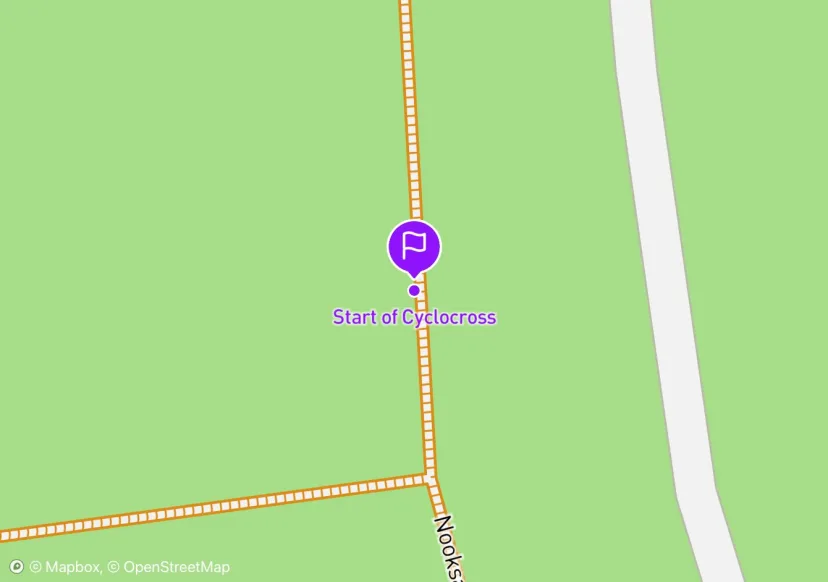Open the map attribution info icon

pos(16,567)
